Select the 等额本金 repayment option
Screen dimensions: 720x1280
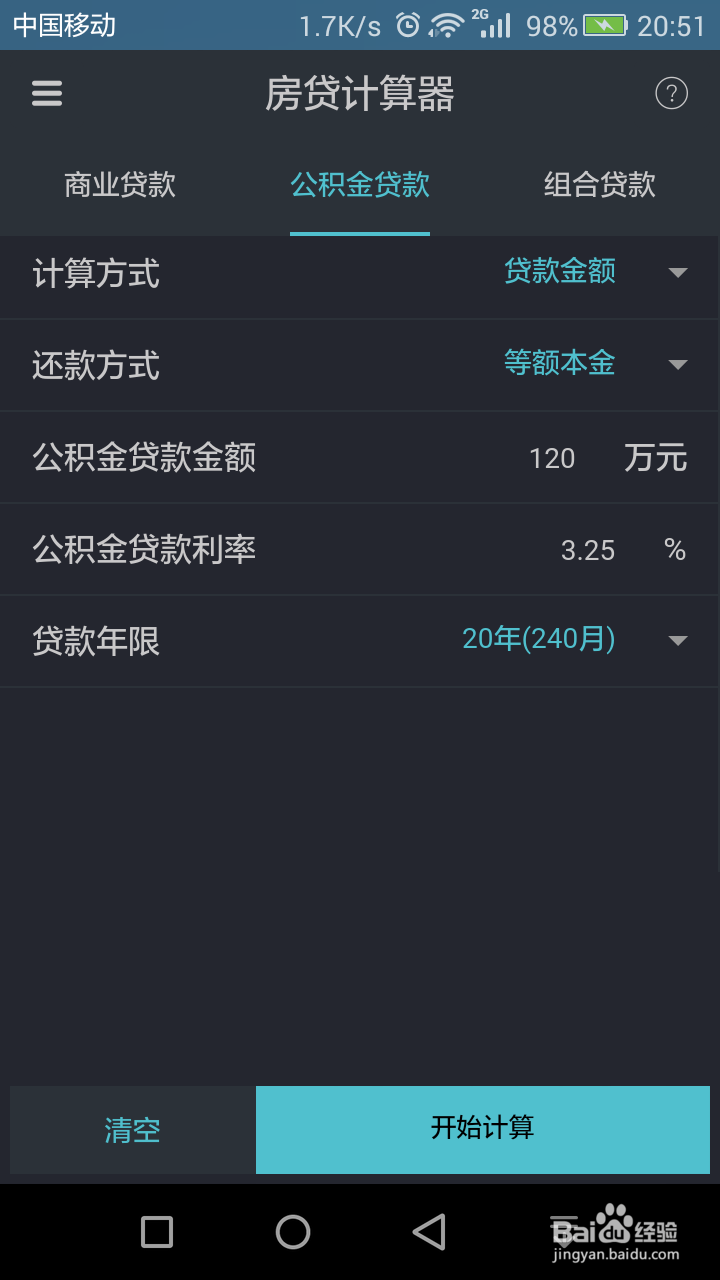pos(558,365)
